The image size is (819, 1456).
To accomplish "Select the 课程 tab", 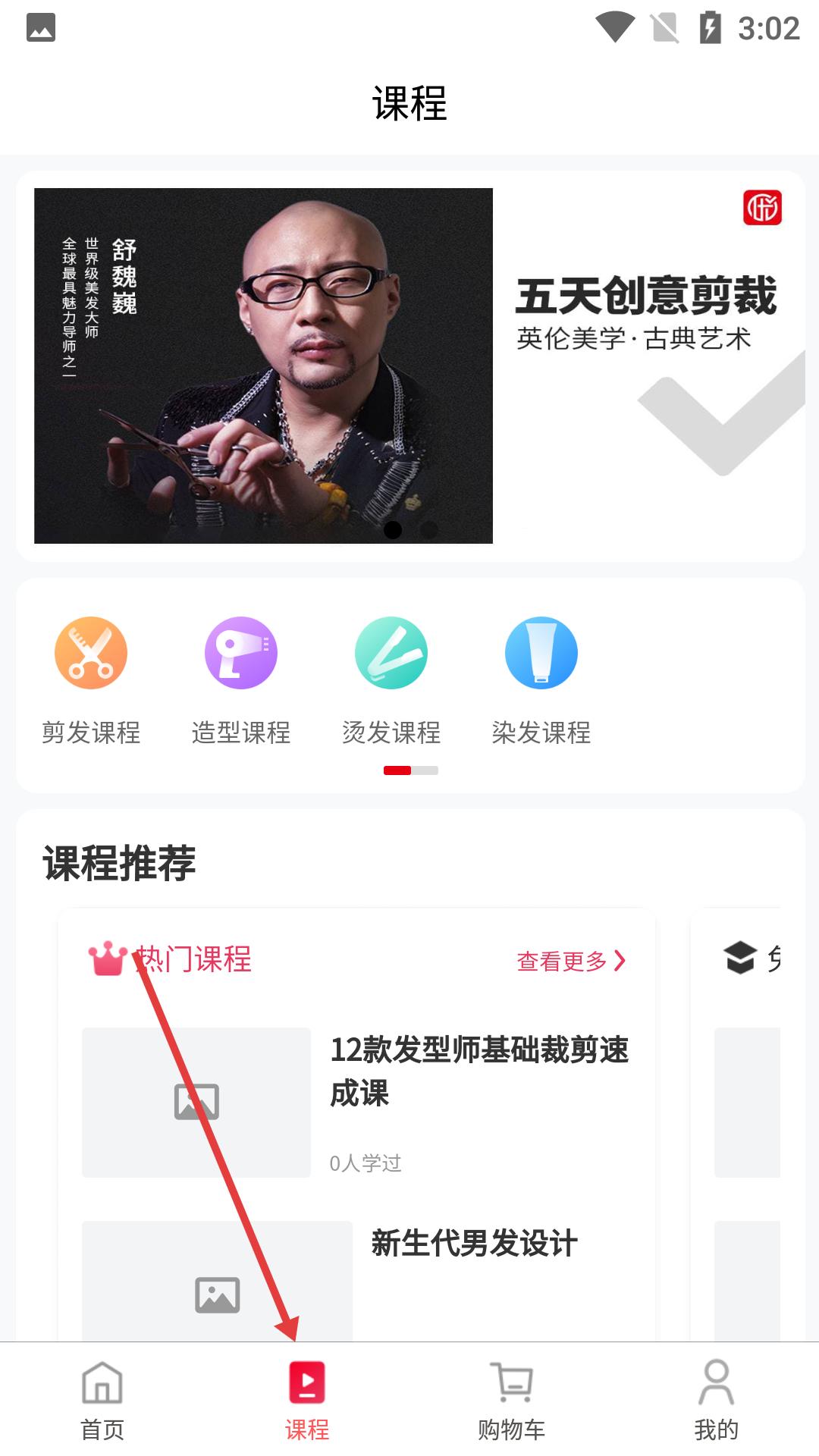I will [307, 1401].
